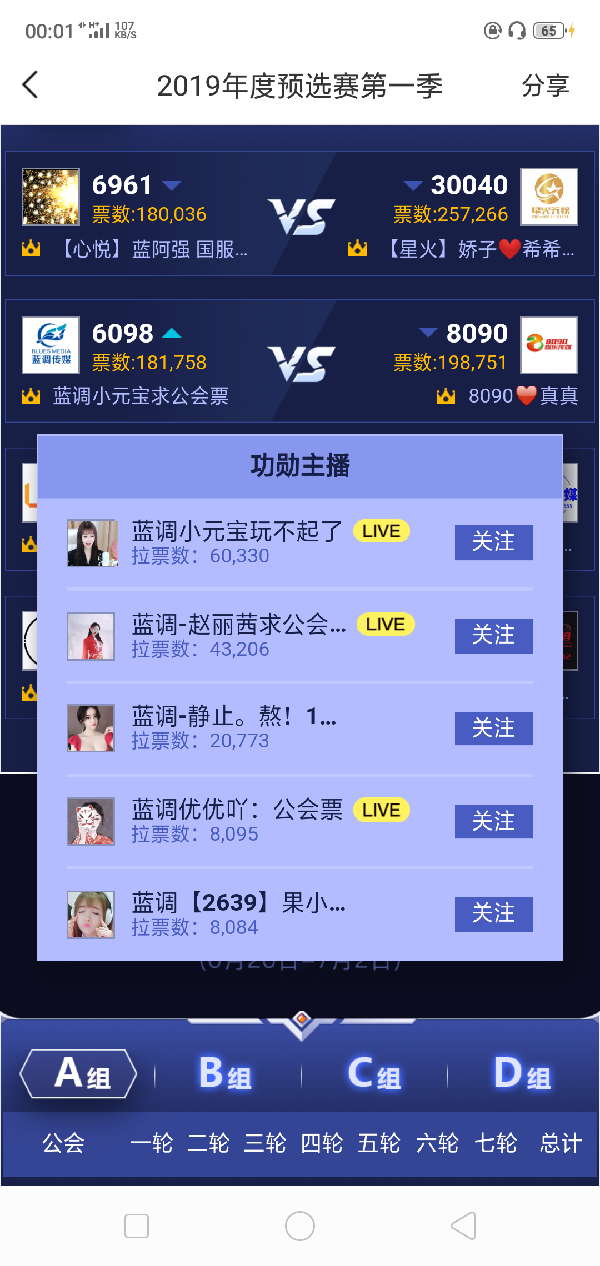Switch to C组 group tab
Viewport: 600px width, 1266px height.
point(374,1075)
